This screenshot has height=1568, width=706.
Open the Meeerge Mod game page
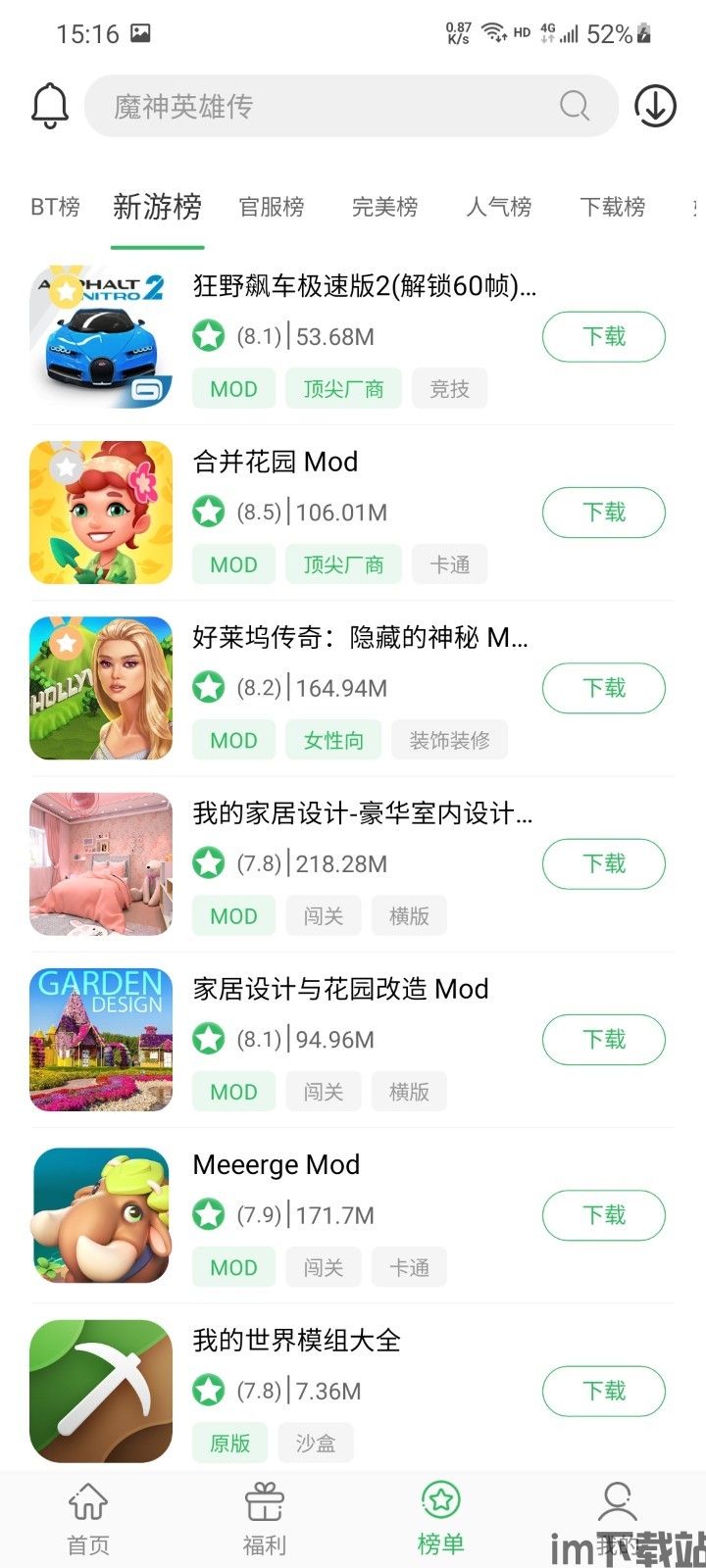pos(277,1164)
